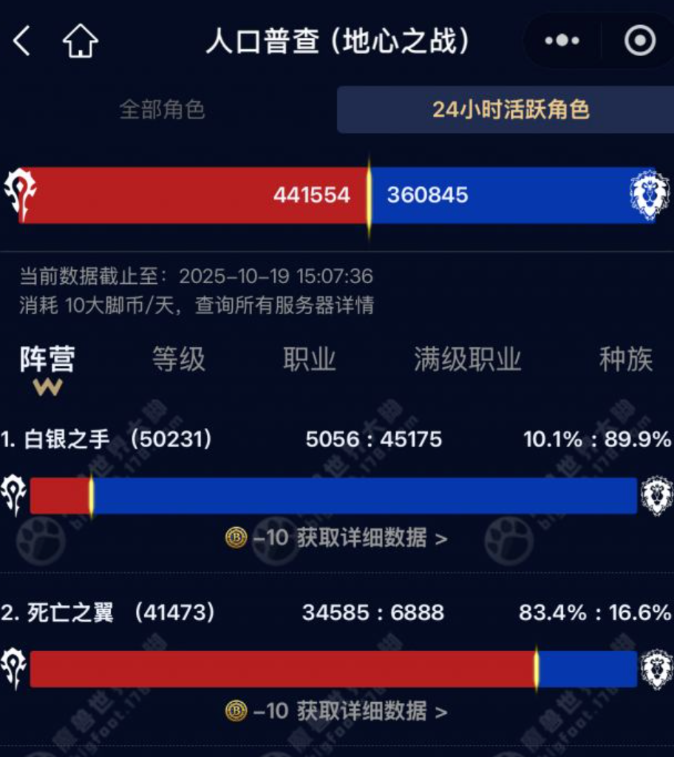Get detailed data for 死亡之翼 server
Screen dimensions: 674x757
[337, 711]
